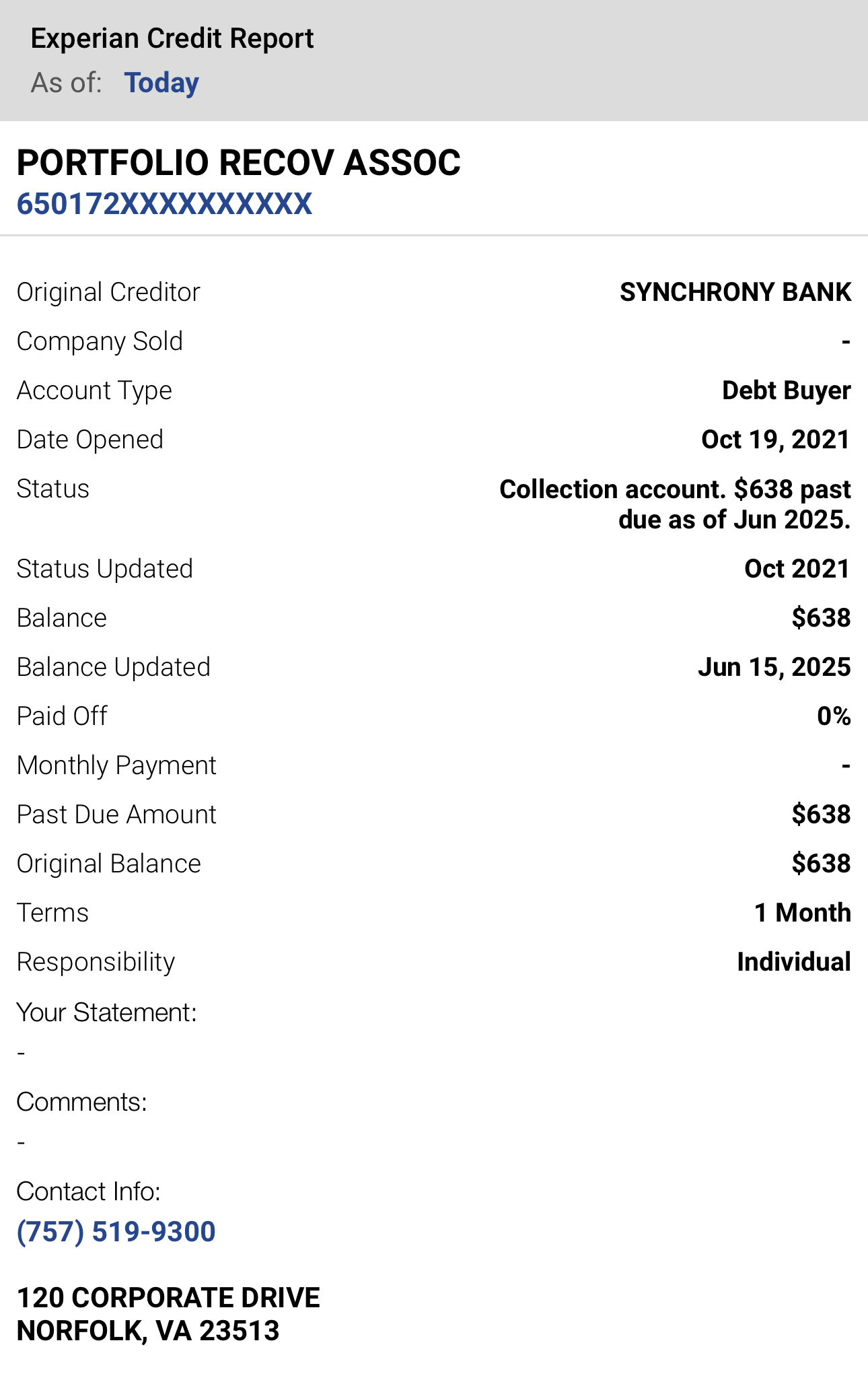Click the Experian Credit Report title
This screenshot has height=1382, width=868.
(172, 38)
